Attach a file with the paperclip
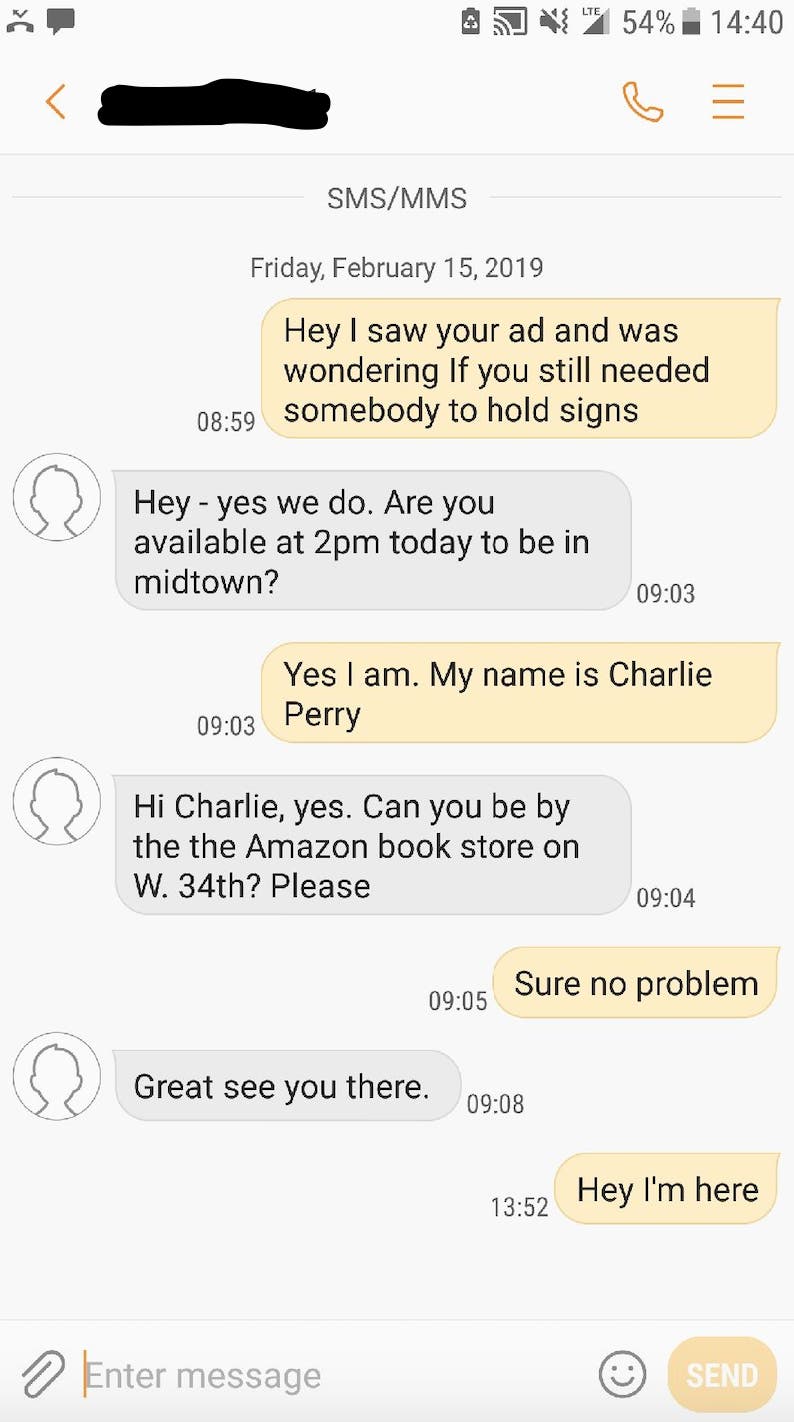Screen dimensions: 794x1422 click(x=42, y=1374)
